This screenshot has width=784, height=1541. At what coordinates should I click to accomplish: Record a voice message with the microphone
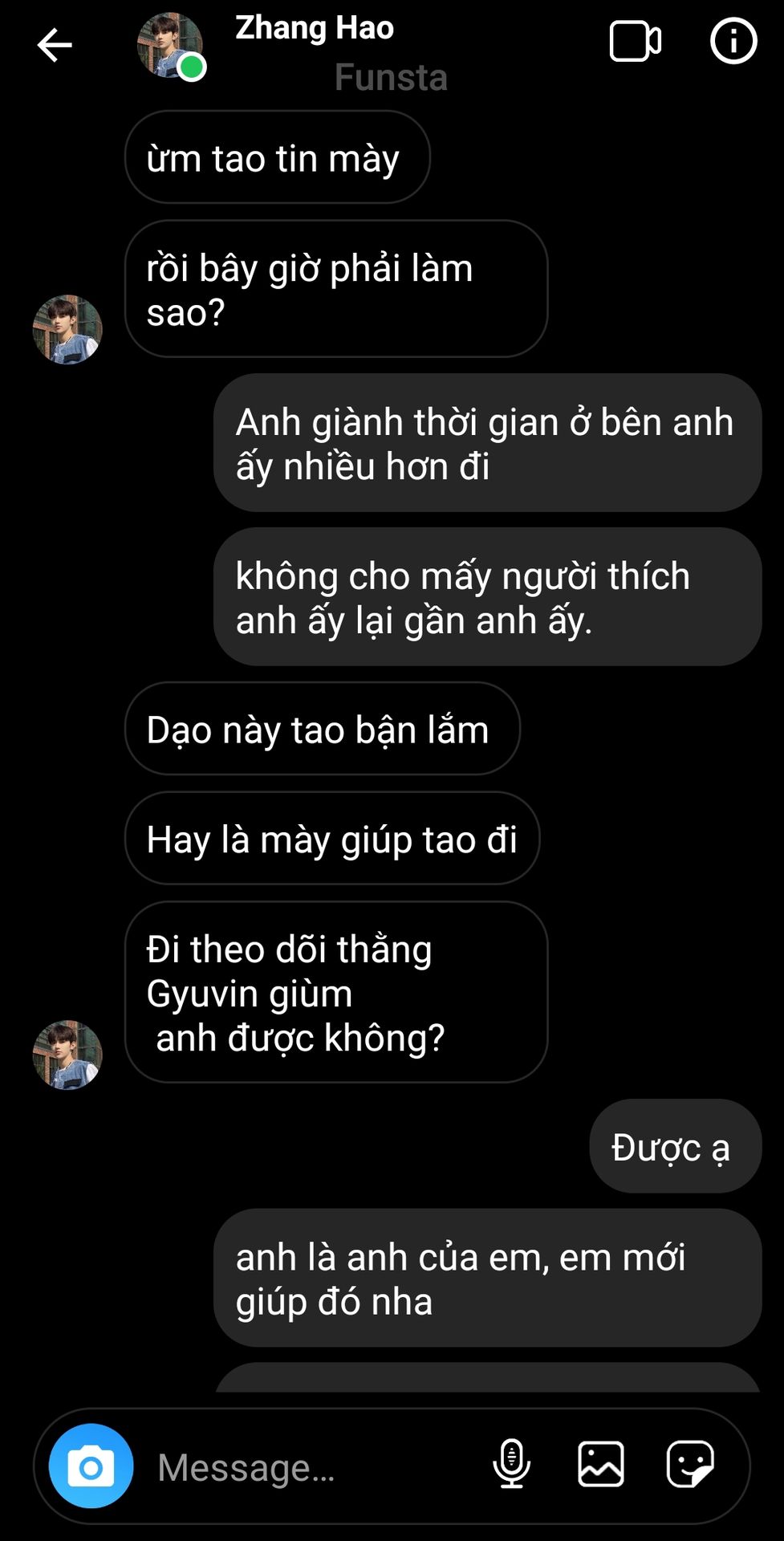tap(511, 1465)
